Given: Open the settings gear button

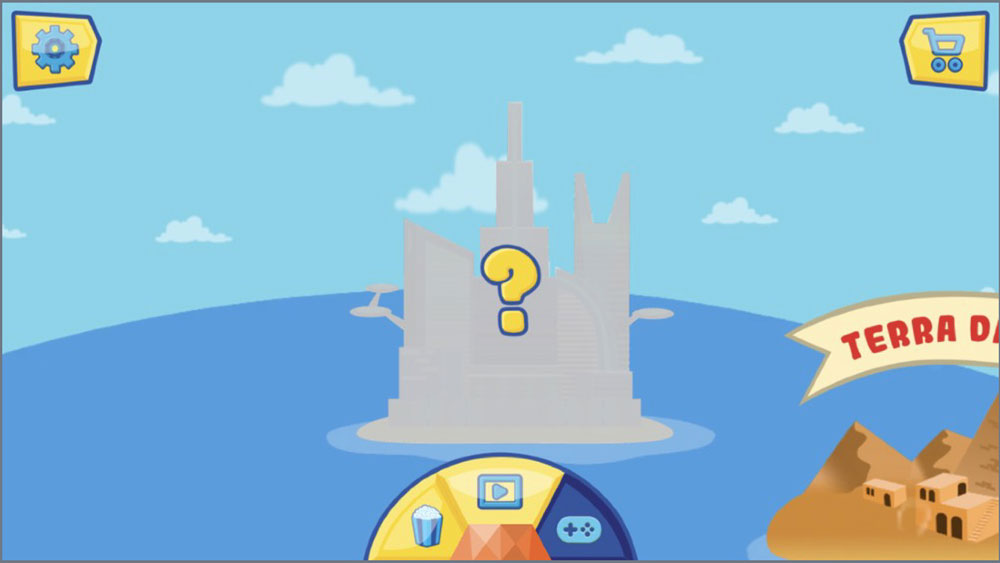Looking at the screenshot, I should pyautogui.click(x=55, y=49).
